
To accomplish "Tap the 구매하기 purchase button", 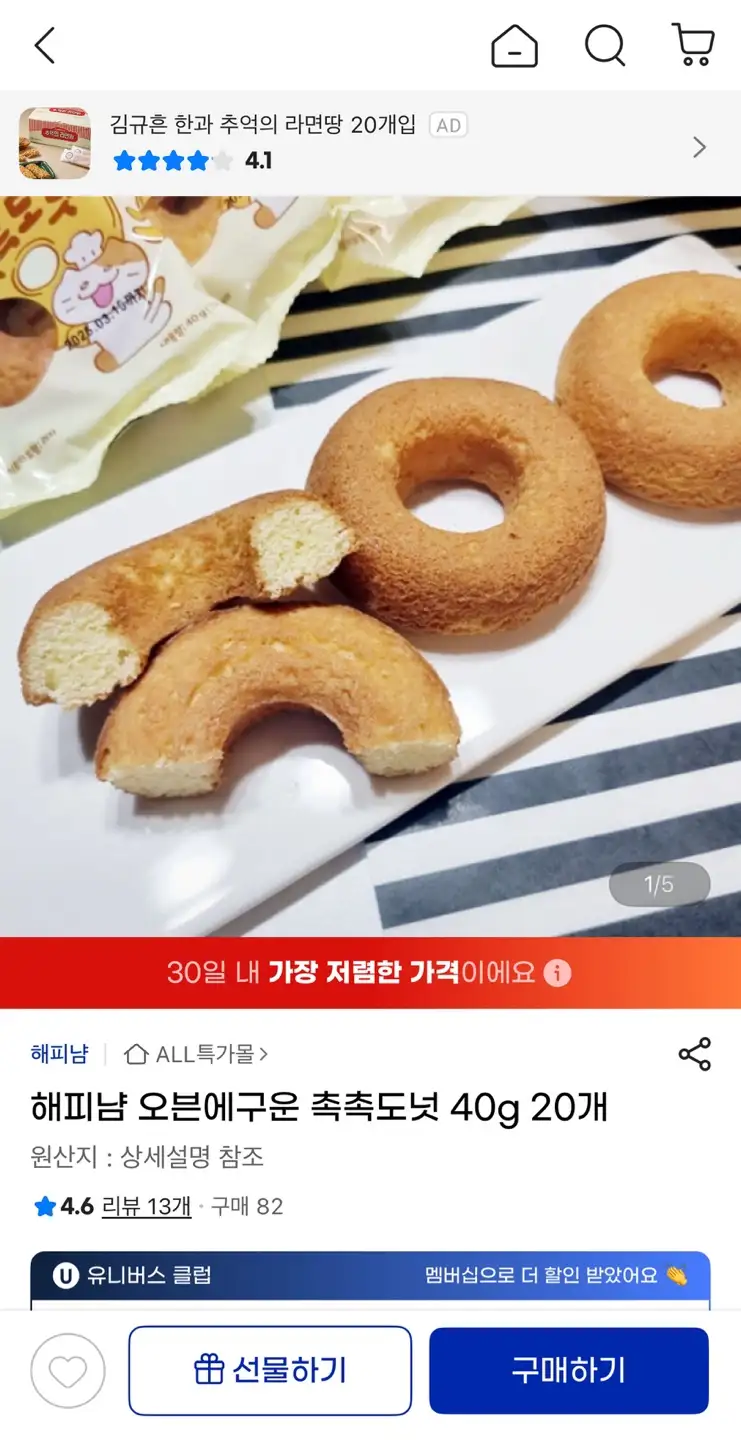I will 569,1371.
